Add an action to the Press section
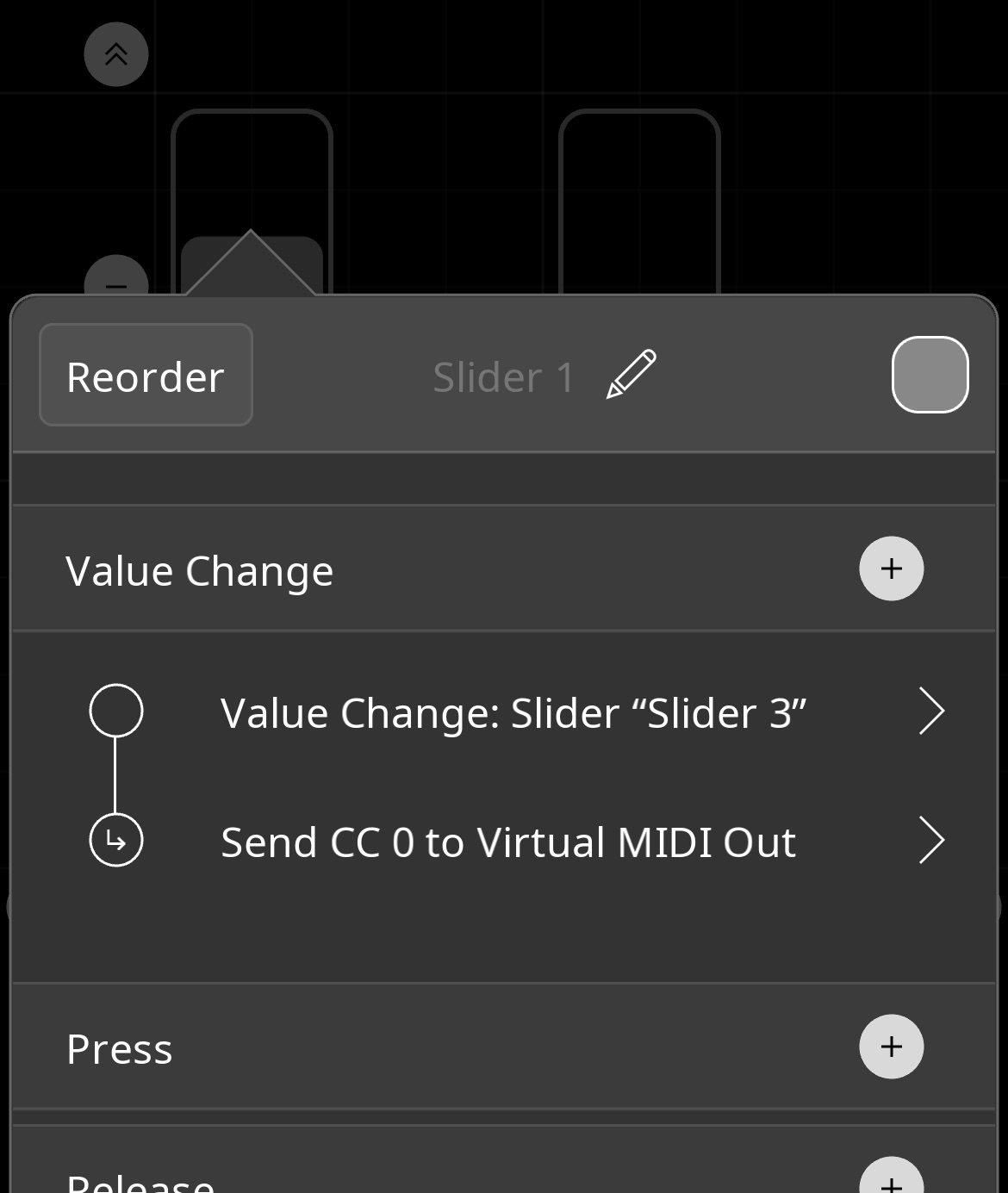This screenshot has width=1008, height=1193. point(891,1047)
